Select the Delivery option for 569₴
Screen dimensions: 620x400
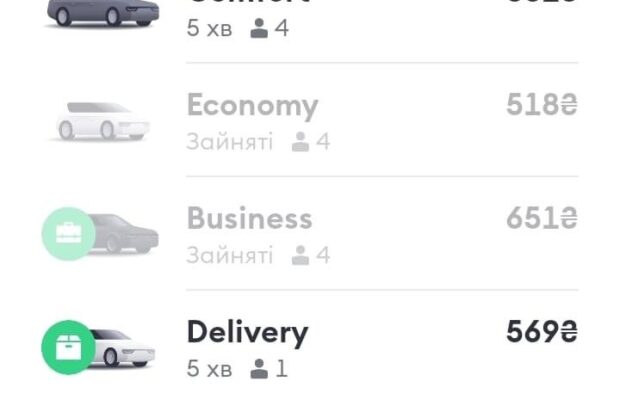click(x=310, y=347)
